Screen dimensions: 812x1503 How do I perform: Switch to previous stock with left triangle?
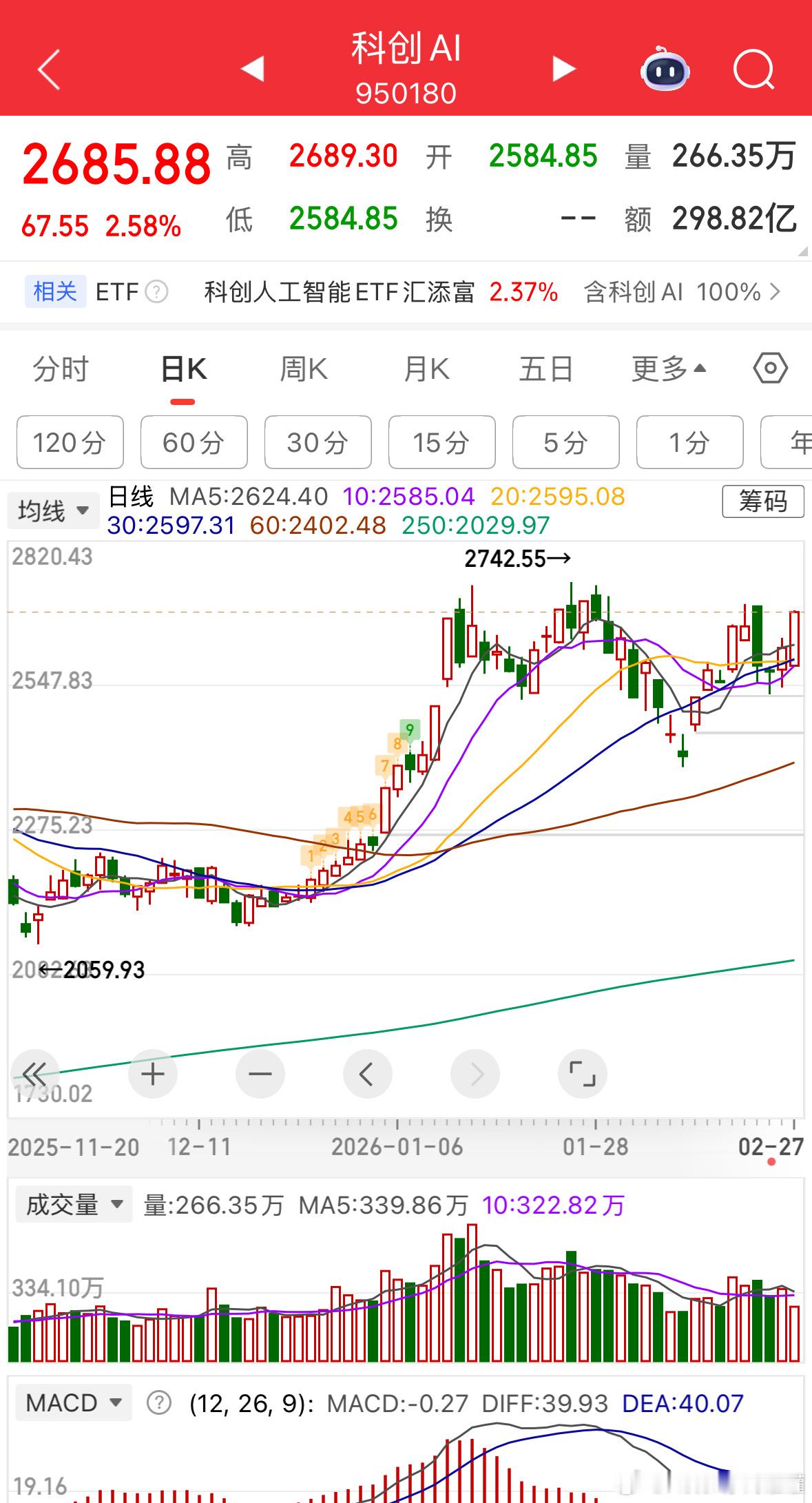point(253,69)
